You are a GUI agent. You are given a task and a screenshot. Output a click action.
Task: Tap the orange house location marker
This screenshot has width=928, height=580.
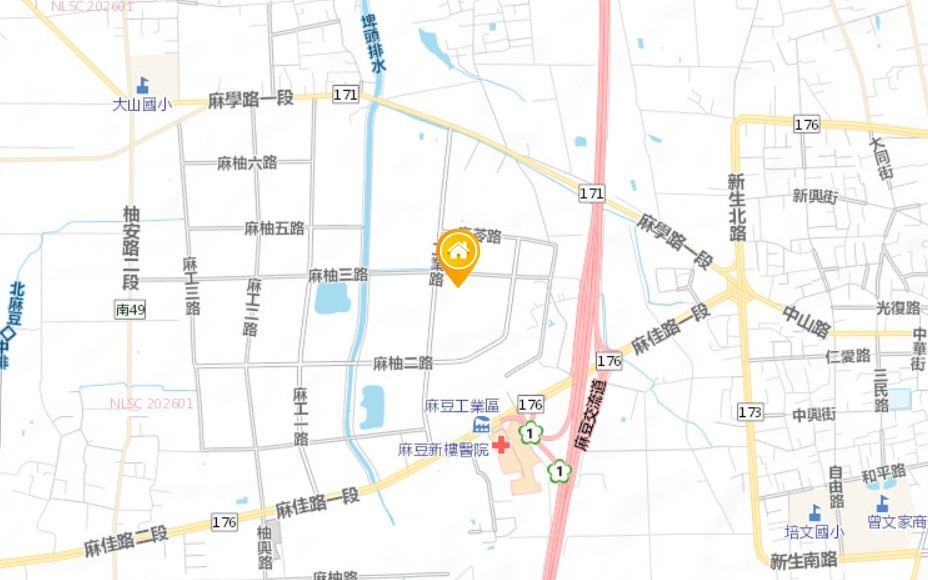[458, 254]
